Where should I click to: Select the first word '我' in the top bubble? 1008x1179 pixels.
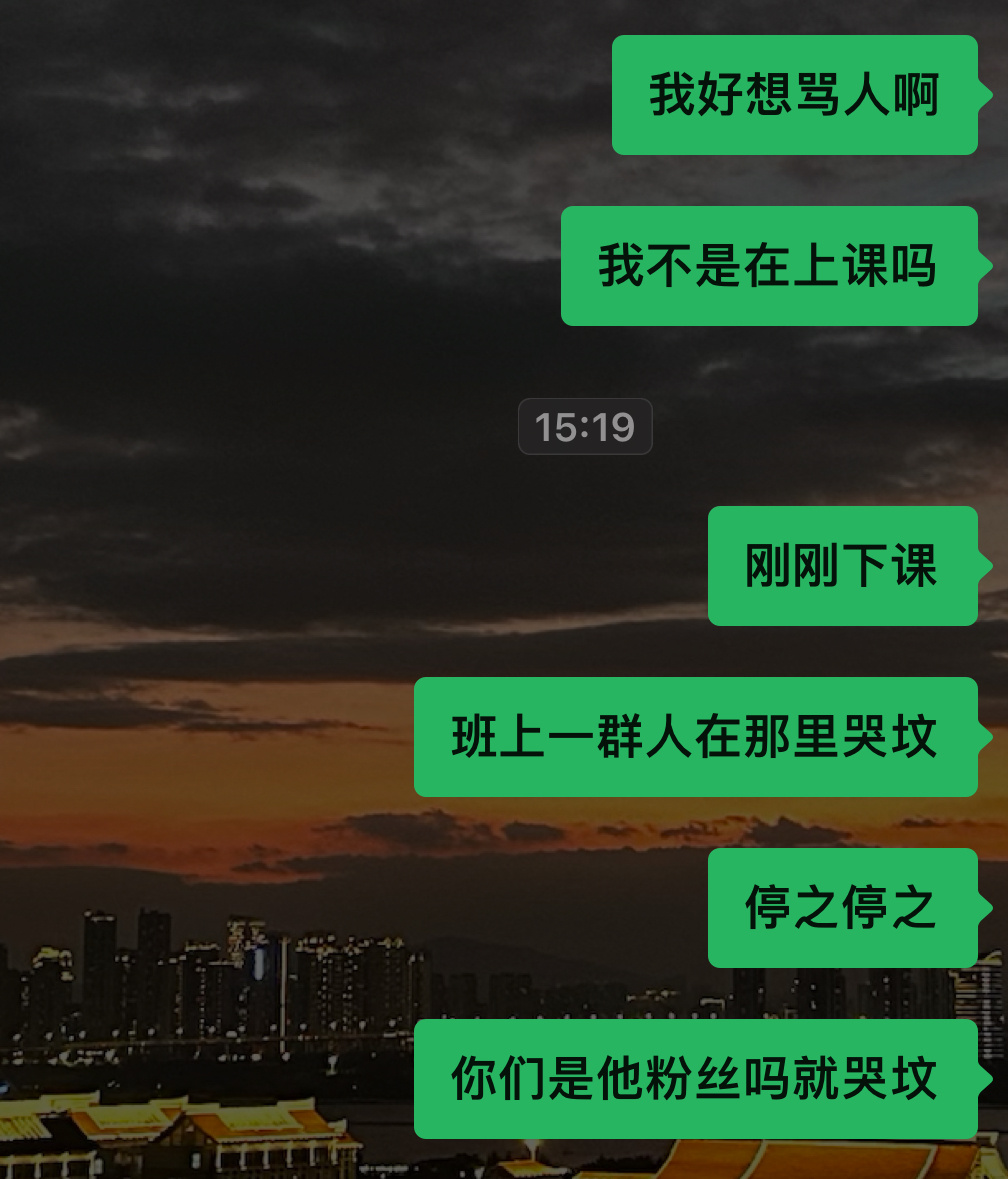[x=670, y=95]
